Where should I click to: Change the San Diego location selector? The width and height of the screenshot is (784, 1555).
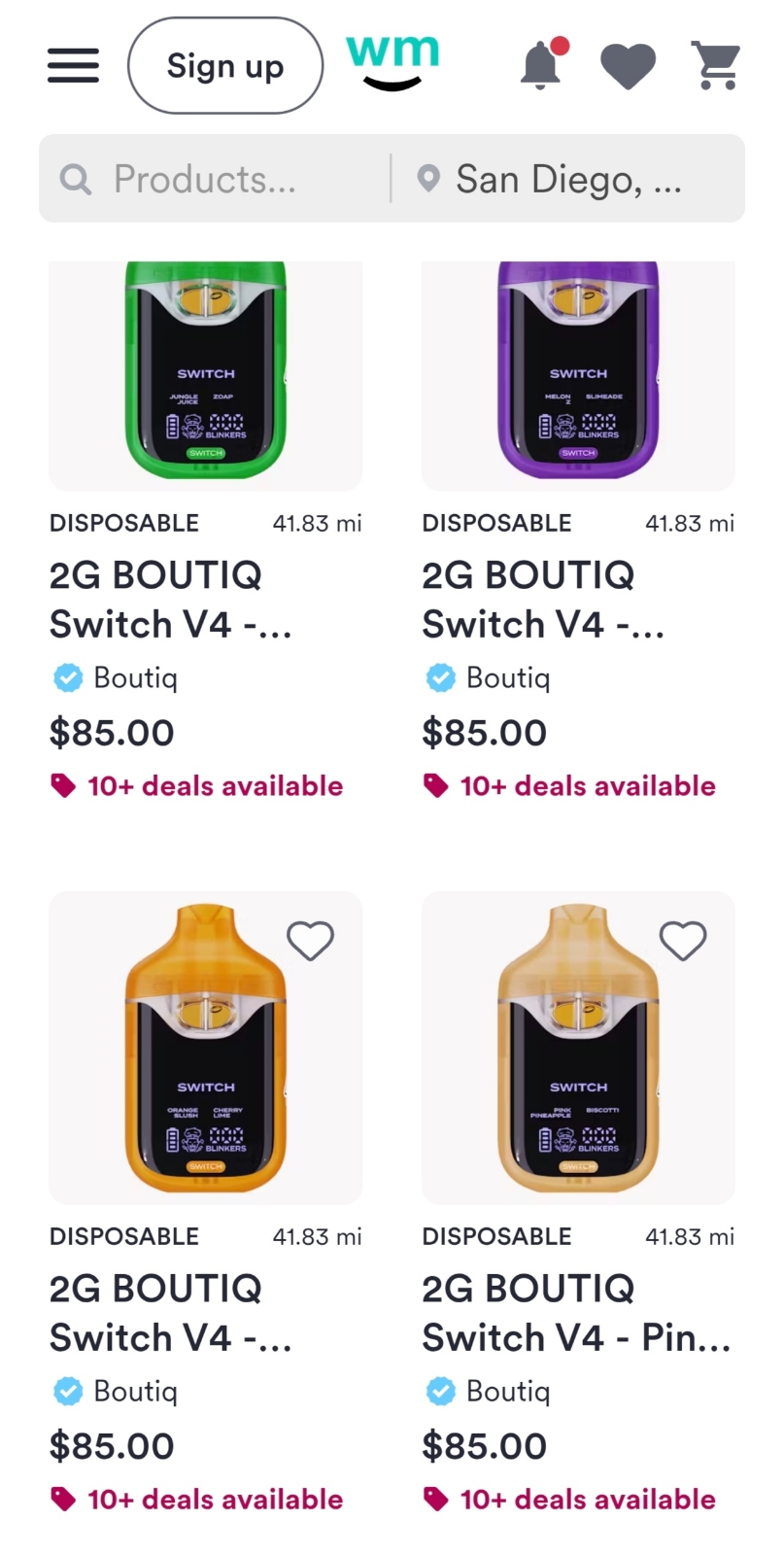coord(568,179)
